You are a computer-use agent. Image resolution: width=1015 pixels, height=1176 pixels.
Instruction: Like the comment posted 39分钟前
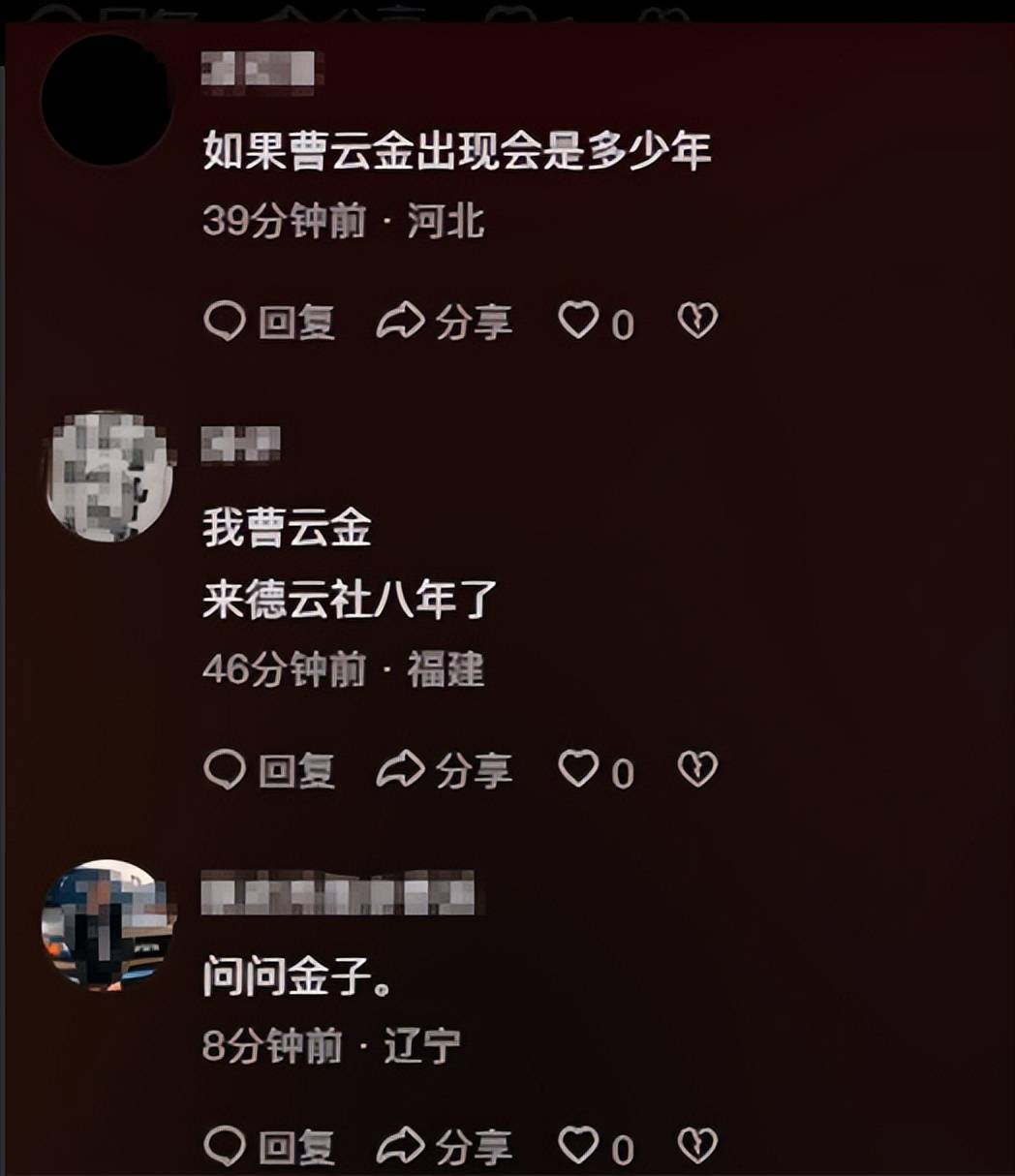pyautogui.click(x=579, y=321)
